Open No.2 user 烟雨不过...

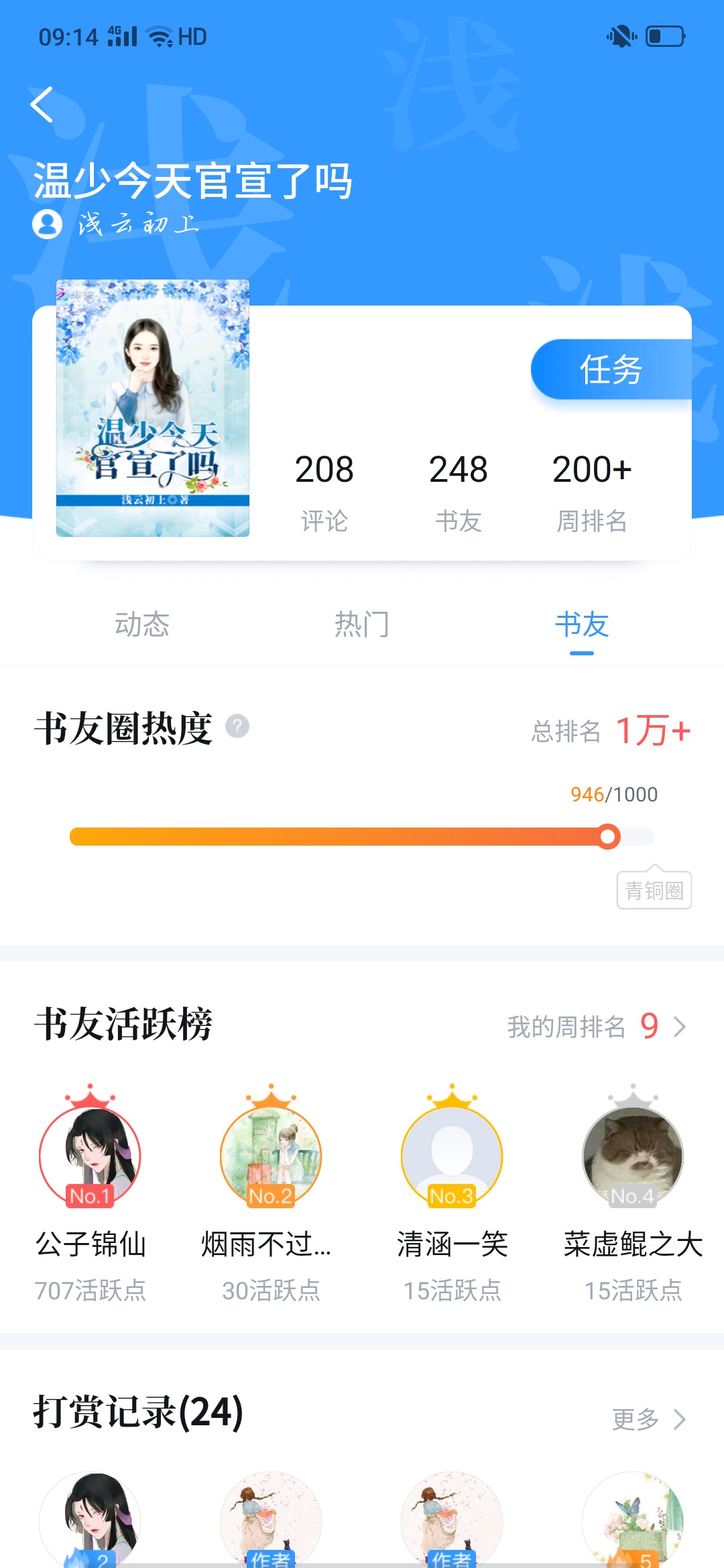point(271,1193)
